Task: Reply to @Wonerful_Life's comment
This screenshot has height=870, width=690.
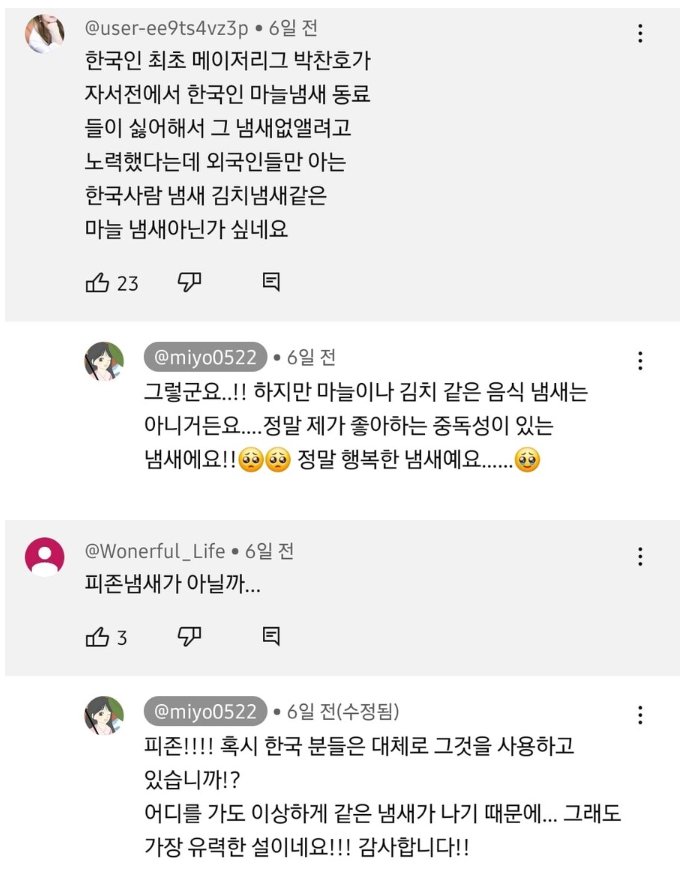Action: click(271, 636)
